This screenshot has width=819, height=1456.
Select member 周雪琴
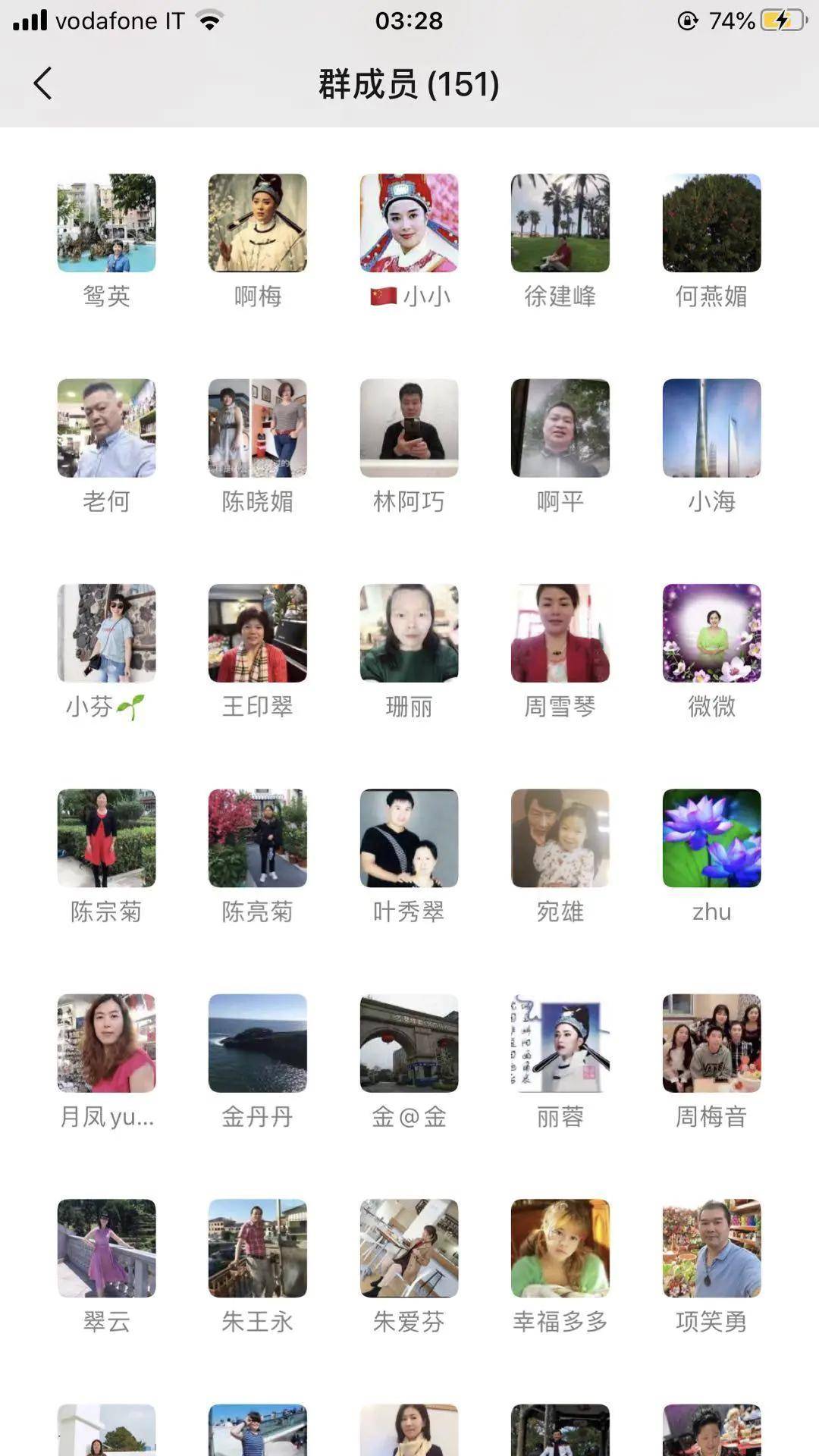[560, 633]
